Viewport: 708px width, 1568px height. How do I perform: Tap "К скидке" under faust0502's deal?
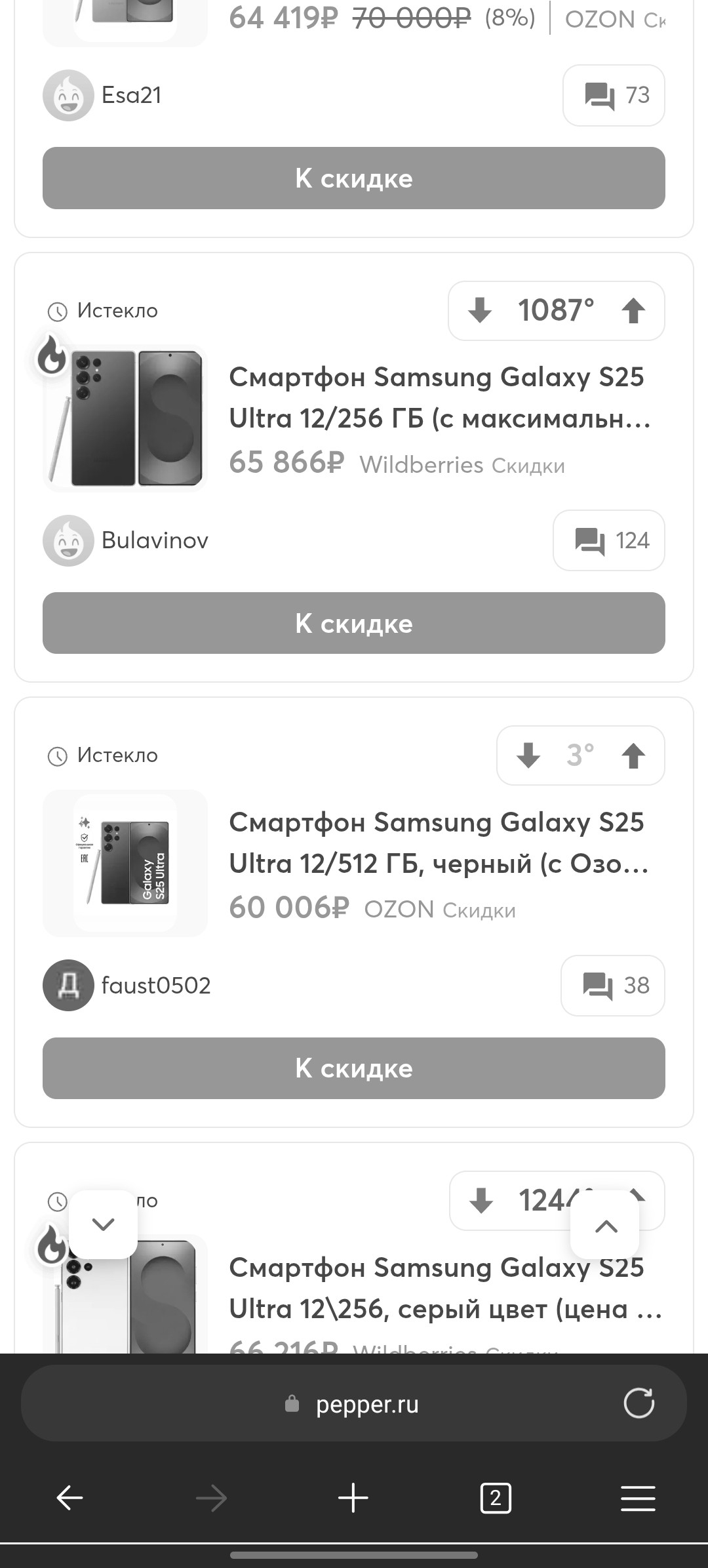click(354, 1068)
